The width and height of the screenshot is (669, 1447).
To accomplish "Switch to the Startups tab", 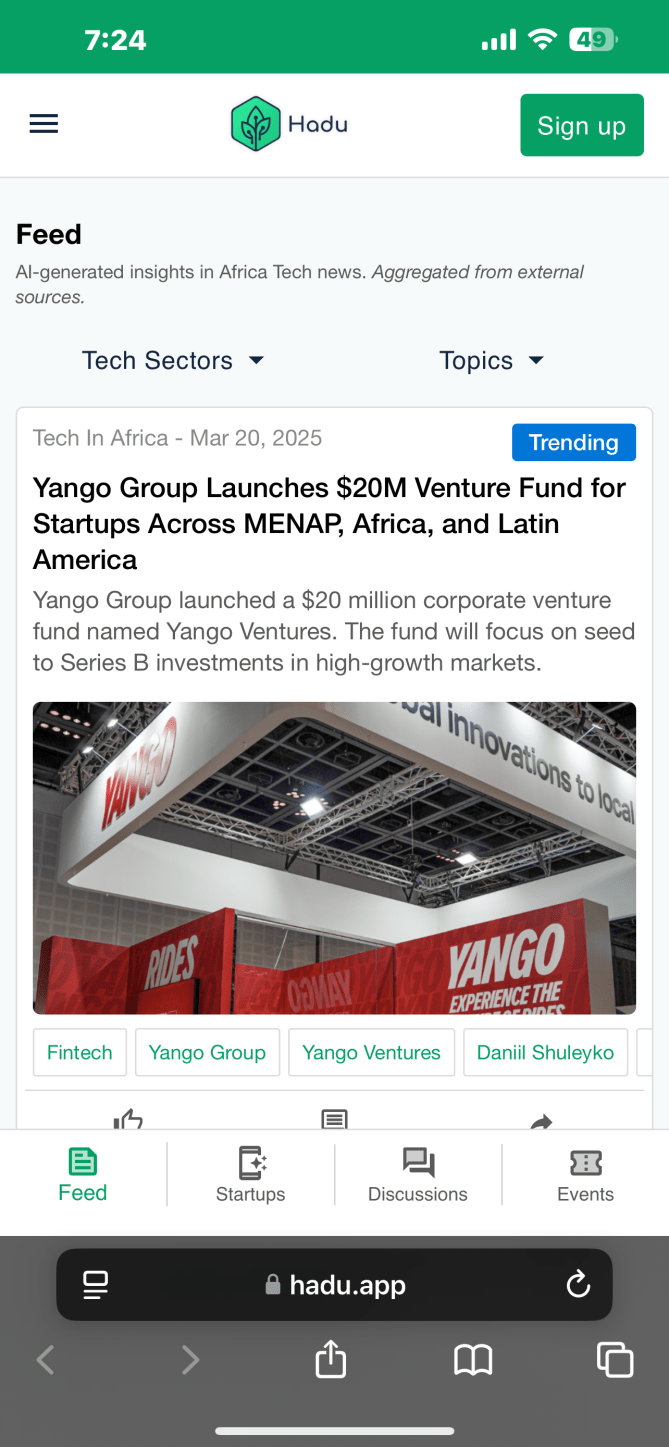I will (x=250, y=1175).
